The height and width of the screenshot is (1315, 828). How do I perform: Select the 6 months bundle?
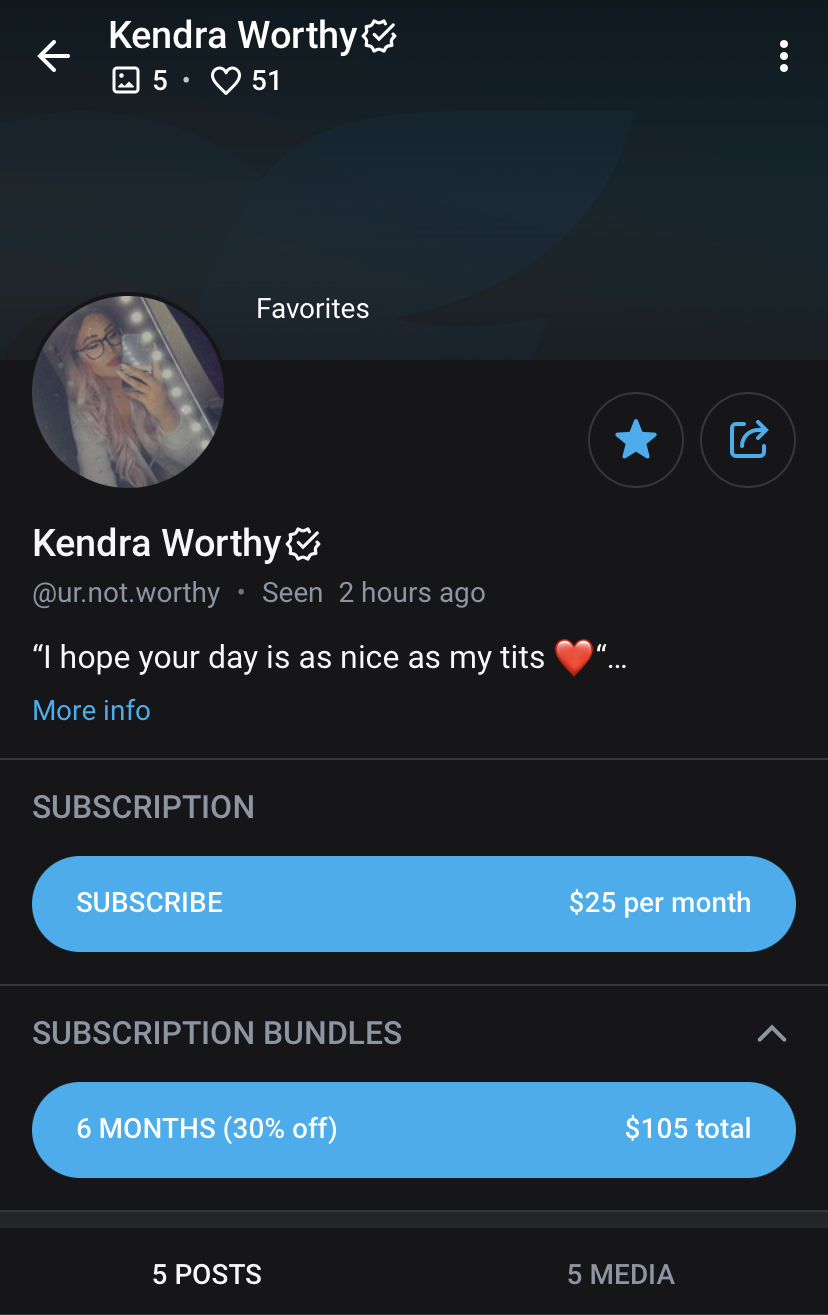pos(414,1129)
